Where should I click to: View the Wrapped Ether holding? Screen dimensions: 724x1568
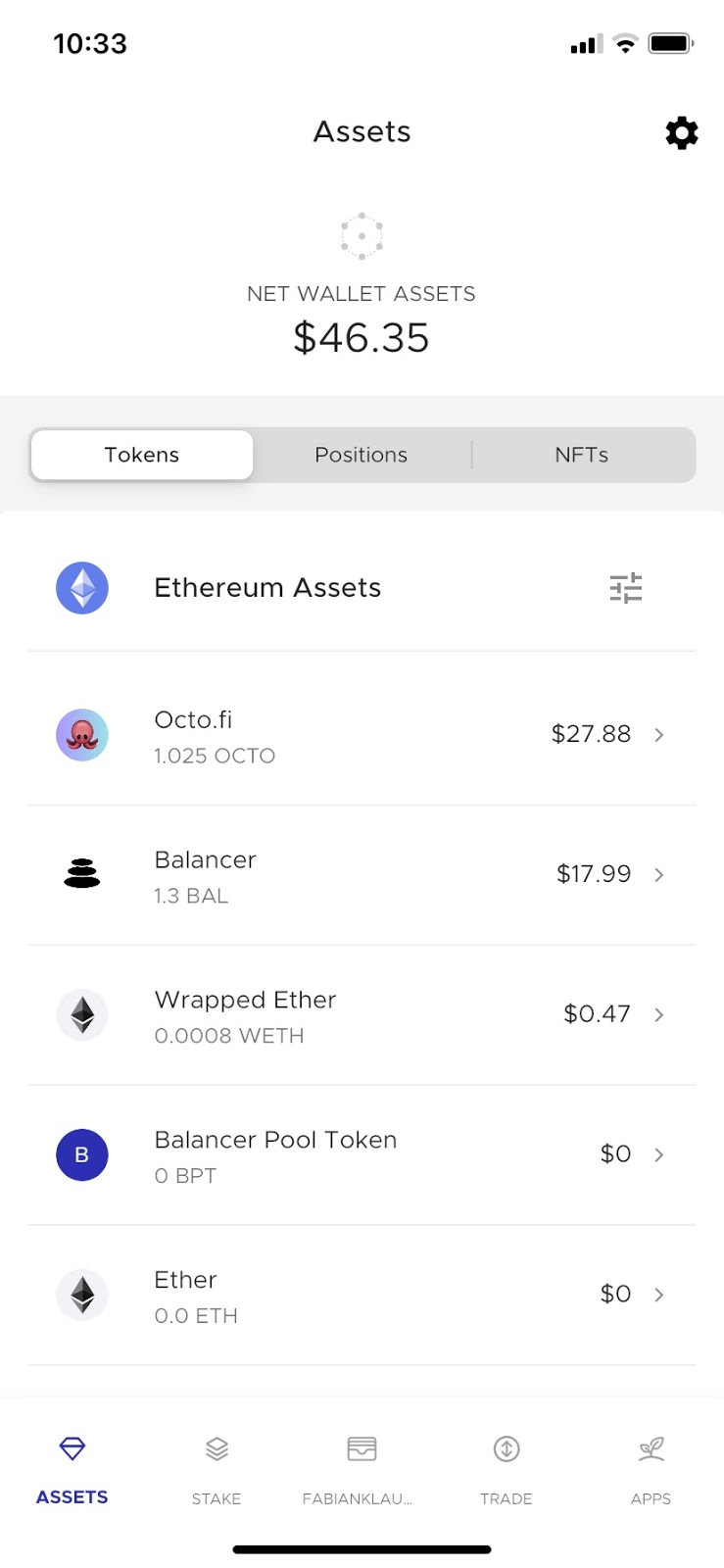(362, 1015)
